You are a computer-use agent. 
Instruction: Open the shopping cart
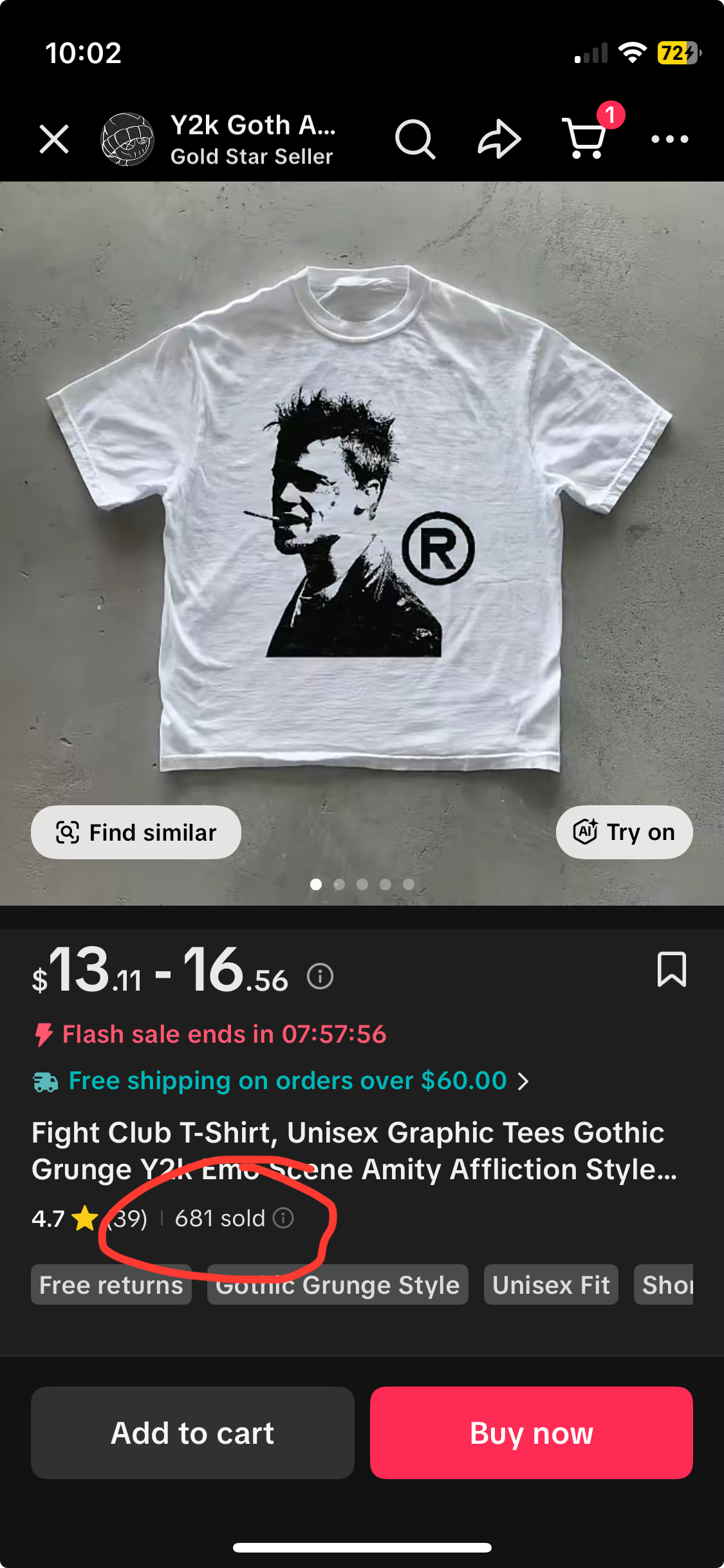(x=584, y=138)
